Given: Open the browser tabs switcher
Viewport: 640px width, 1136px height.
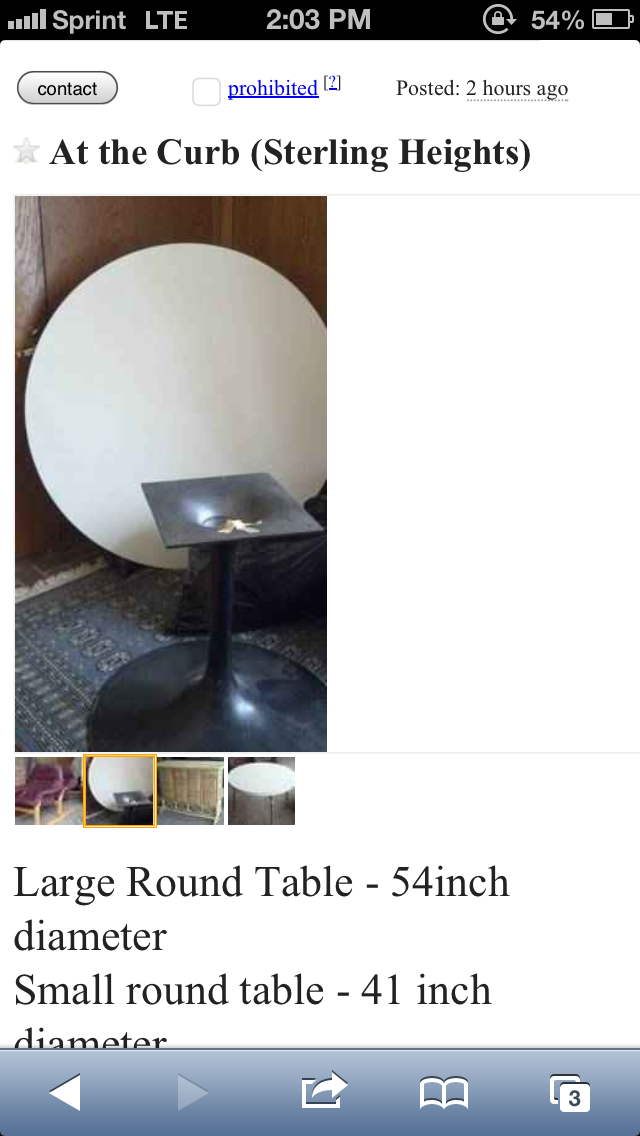Looking at the screenshot, I should (570, 1092).
